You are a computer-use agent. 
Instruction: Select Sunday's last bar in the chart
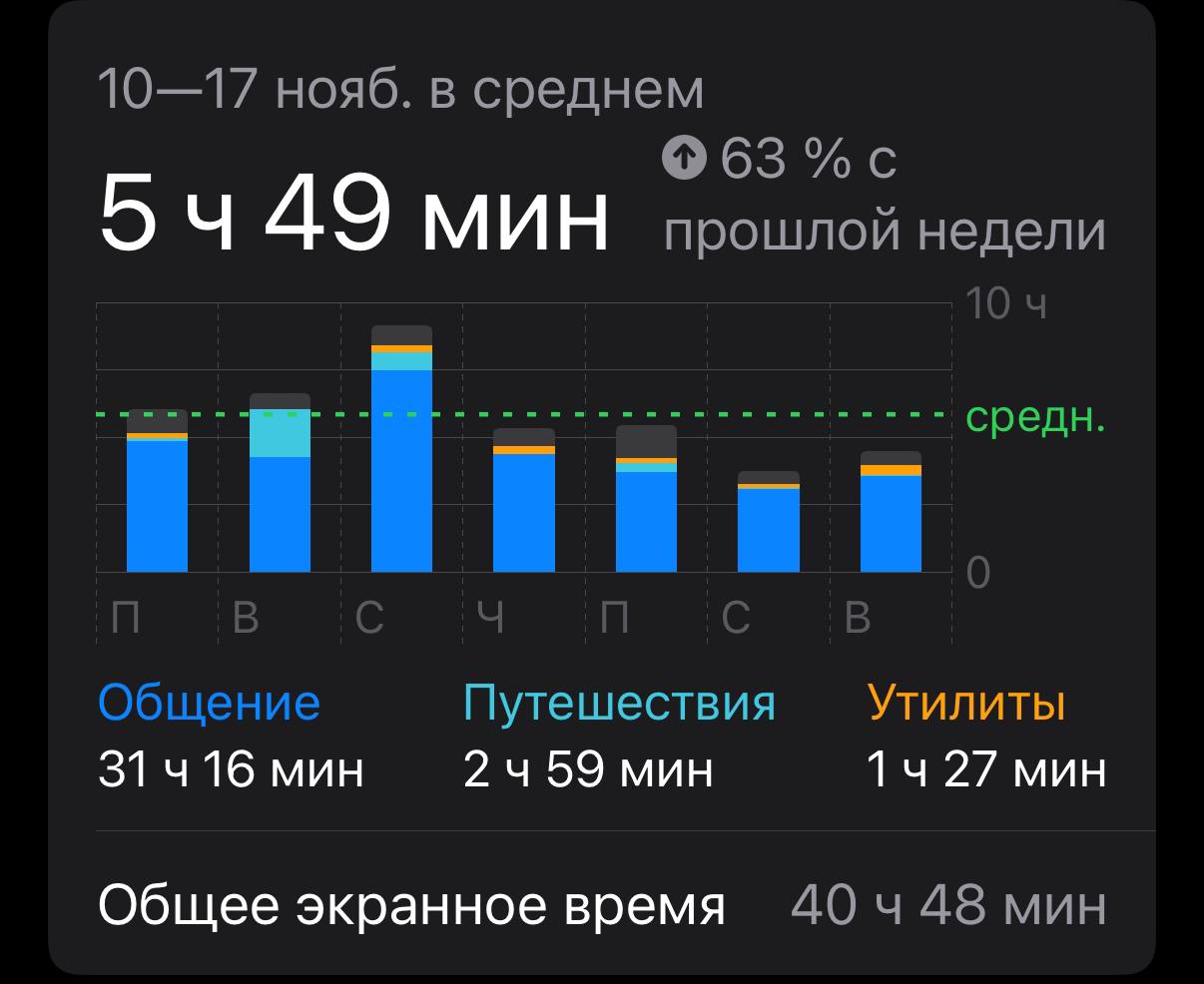tap(891, 512)
